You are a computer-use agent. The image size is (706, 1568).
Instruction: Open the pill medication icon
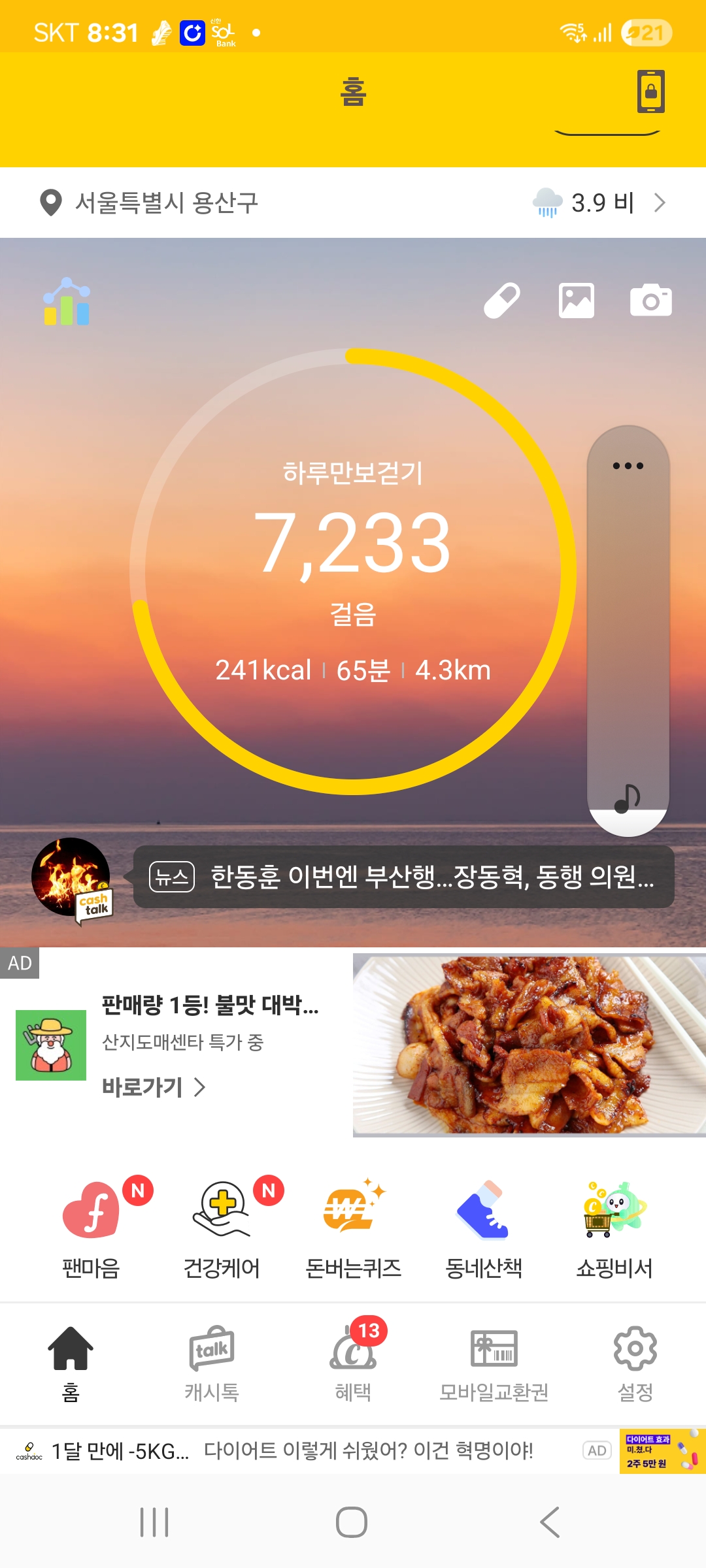pyautogui.click(x=502, y=301)
